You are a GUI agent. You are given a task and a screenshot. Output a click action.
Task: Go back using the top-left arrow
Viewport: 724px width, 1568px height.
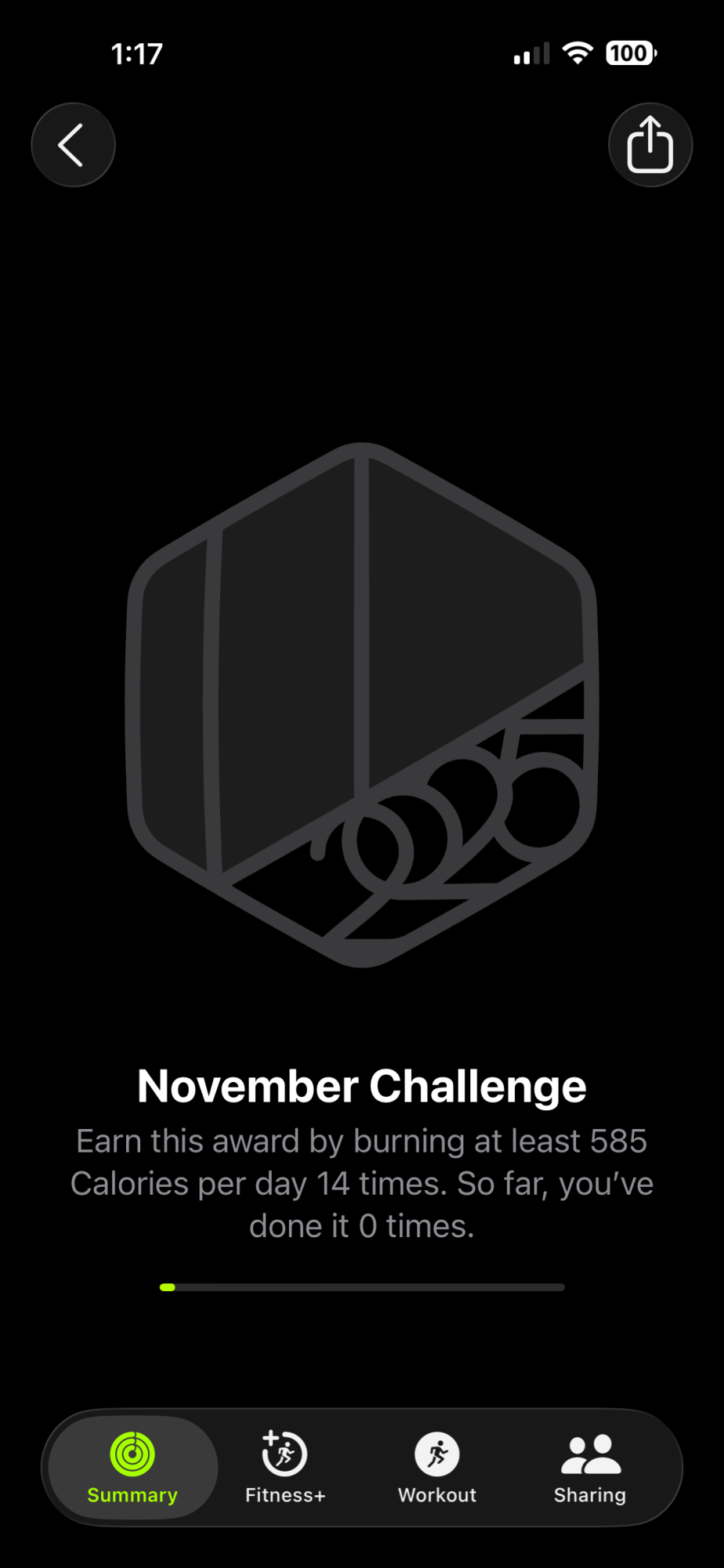[73, 145]
